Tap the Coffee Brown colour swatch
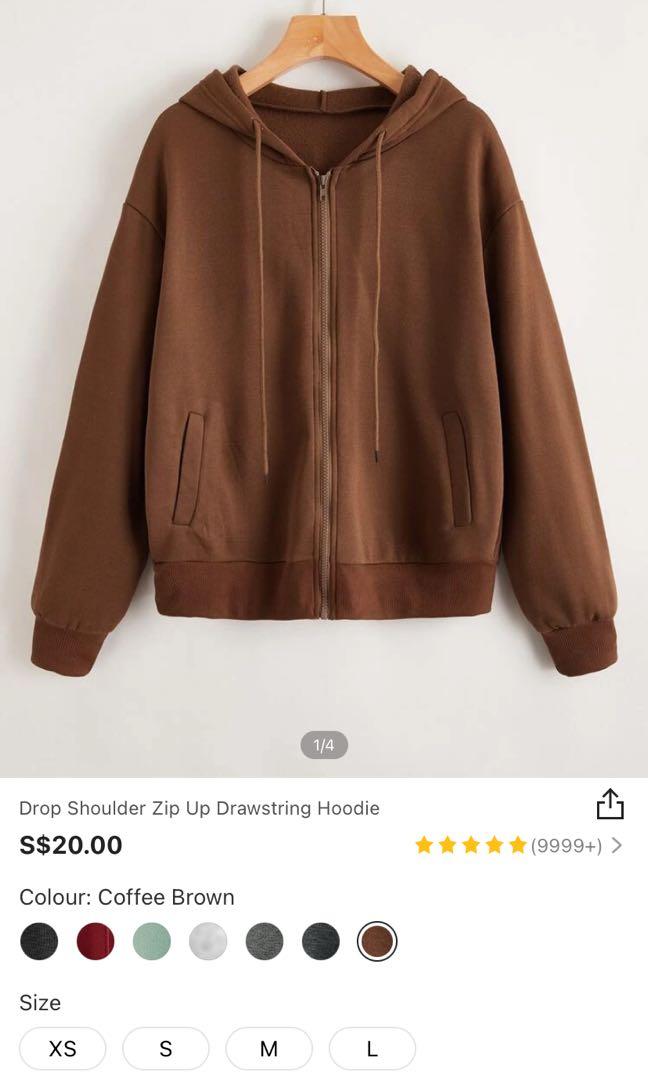Screen dimensions: 648x1080 377,941
